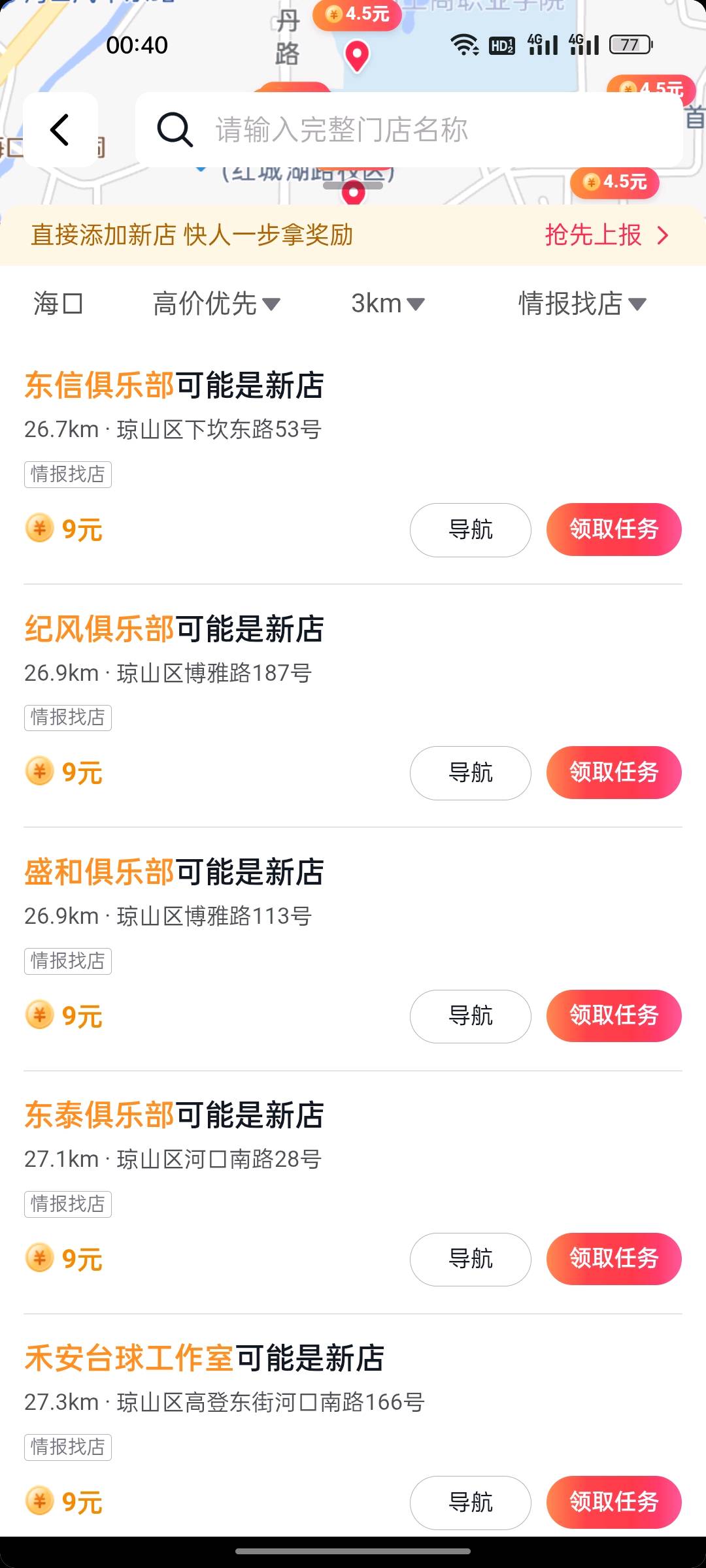The image size is (706, 1568).
Task: Toggle the 情报找店 tag under 盛和俱乐部
Action: (67, 960)
